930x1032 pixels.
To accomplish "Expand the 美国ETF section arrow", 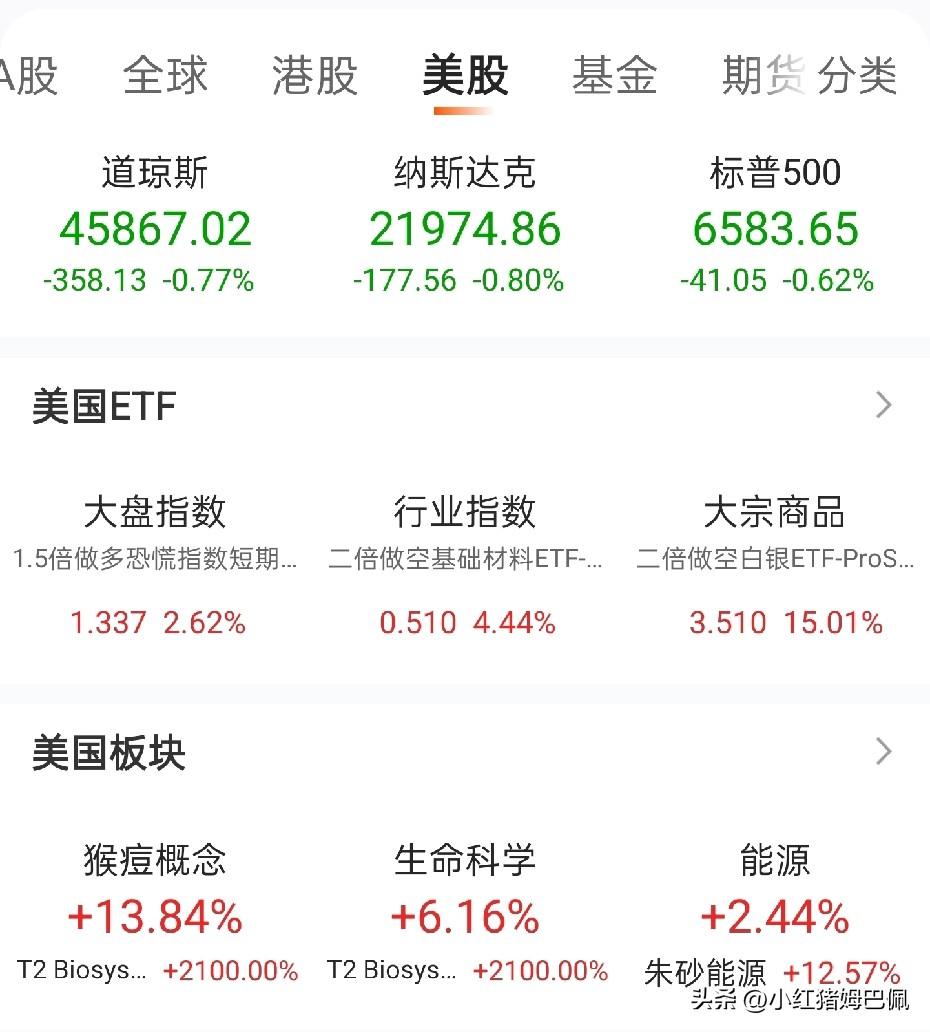I will pos(883,405).
